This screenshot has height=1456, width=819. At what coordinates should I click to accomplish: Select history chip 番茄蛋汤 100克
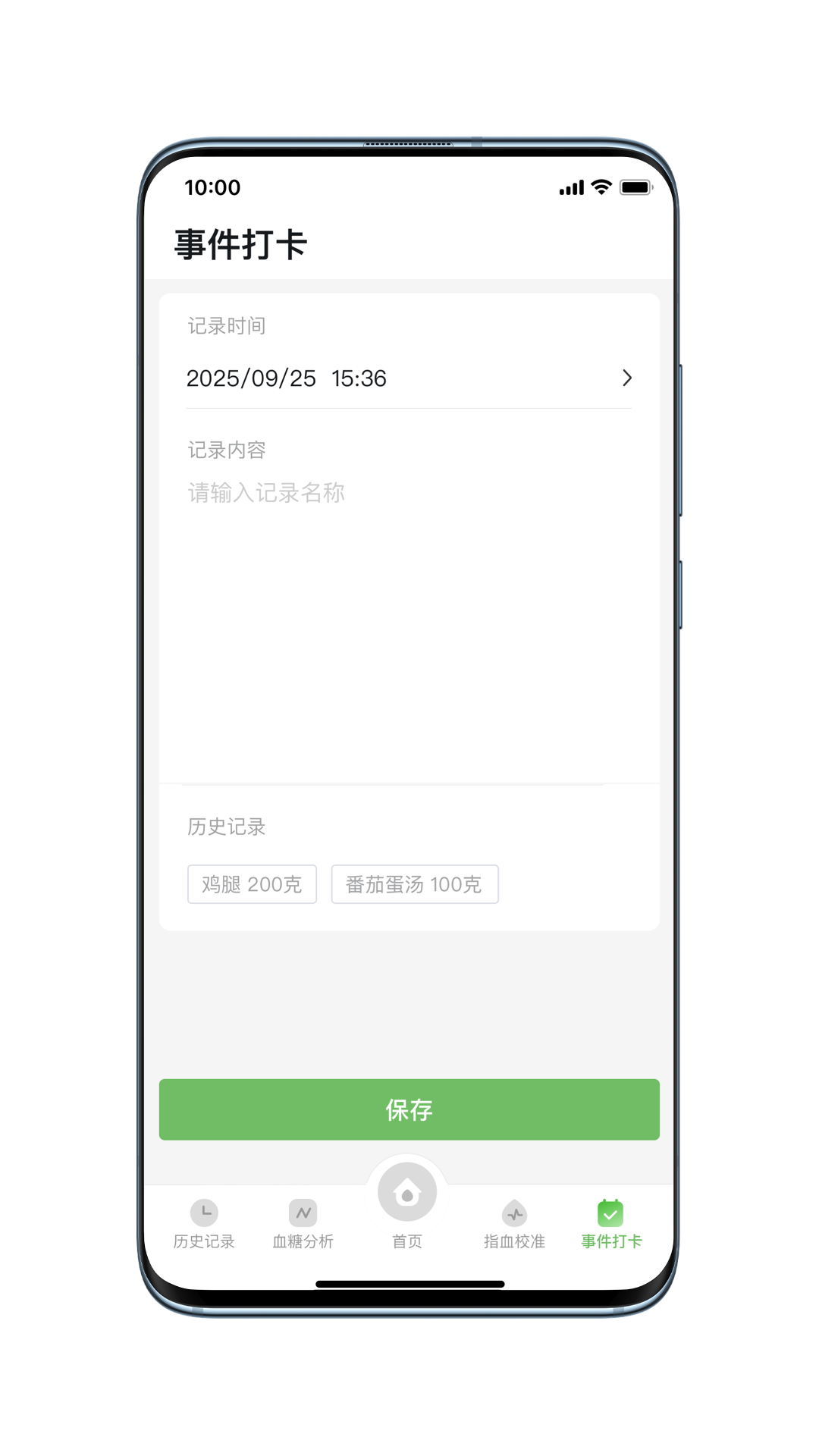click(x=414, y=884)
